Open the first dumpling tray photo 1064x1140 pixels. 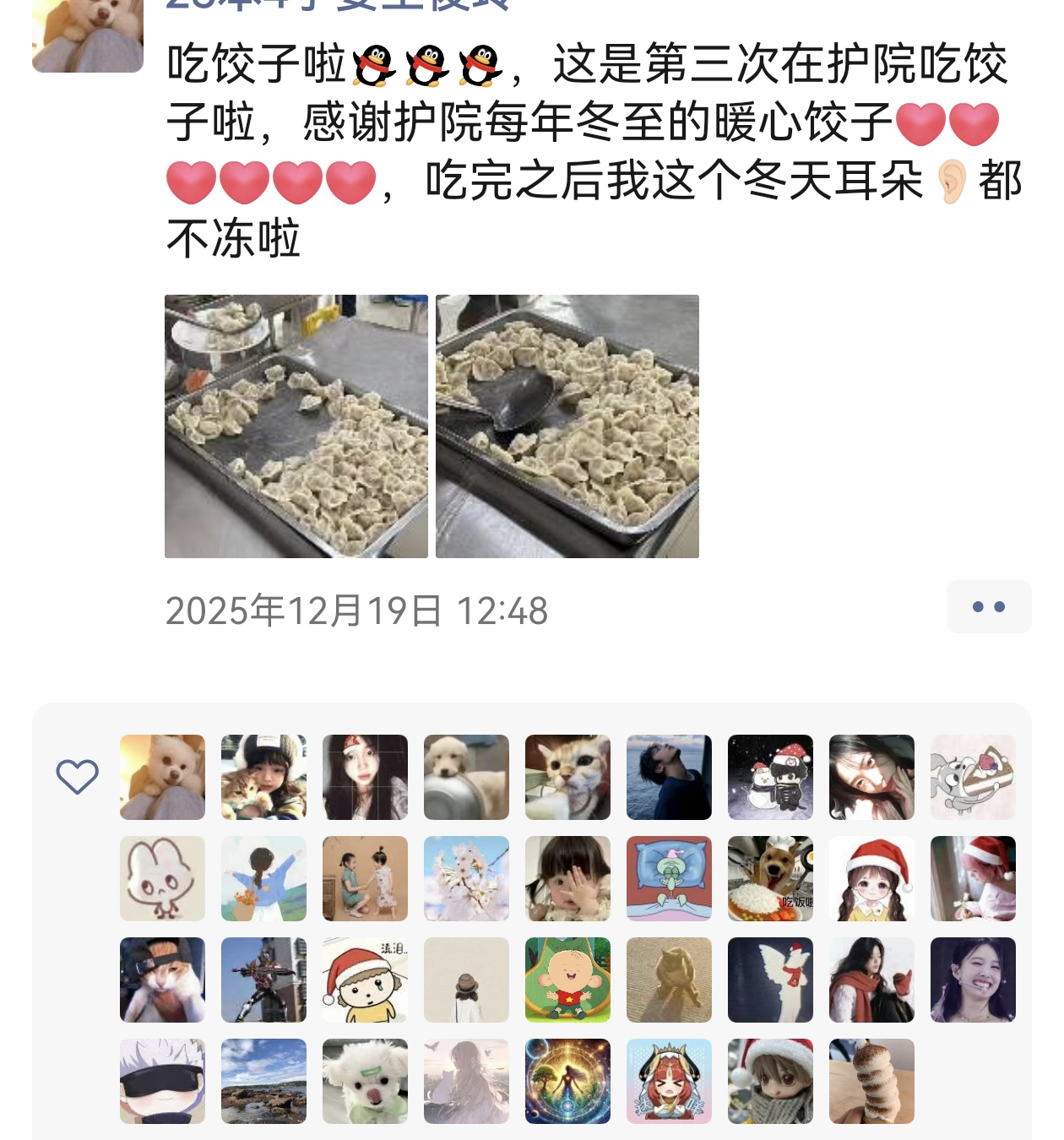296,426
